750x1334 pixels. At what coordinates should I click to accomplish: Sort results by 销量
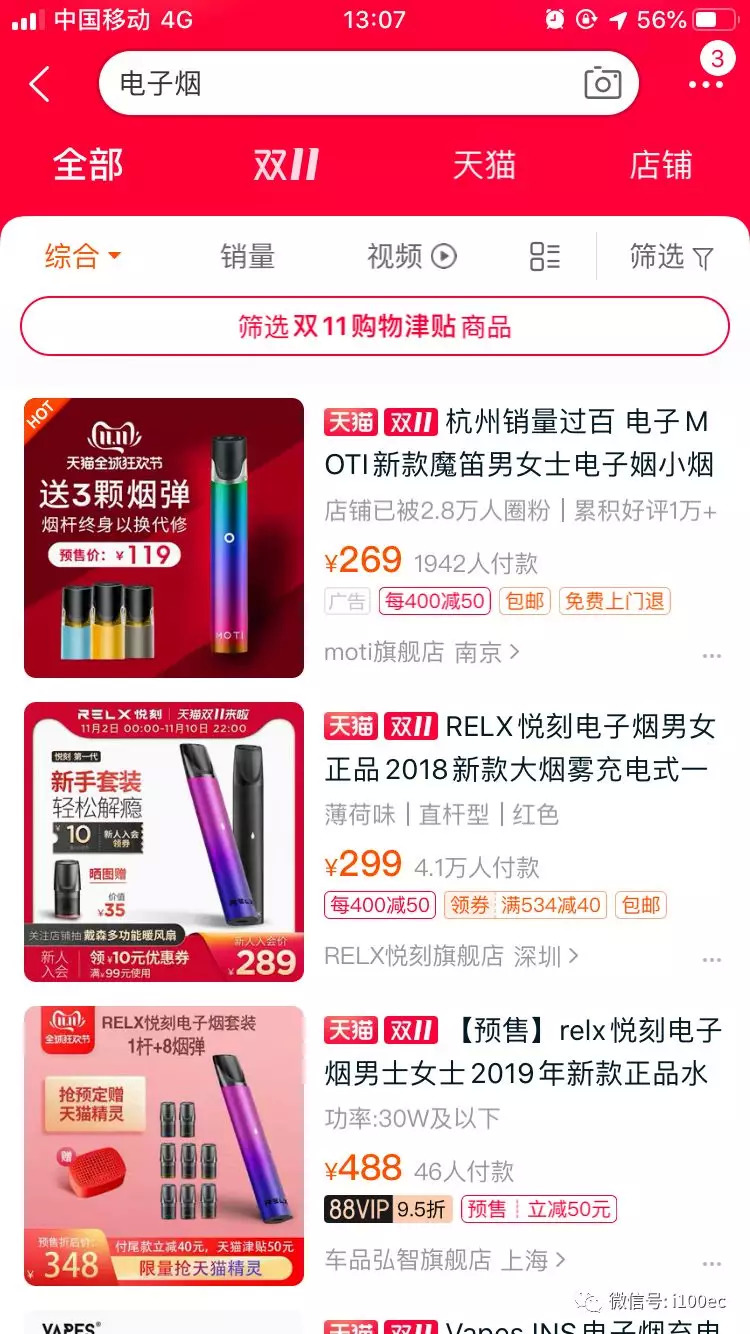coord(247,257)
